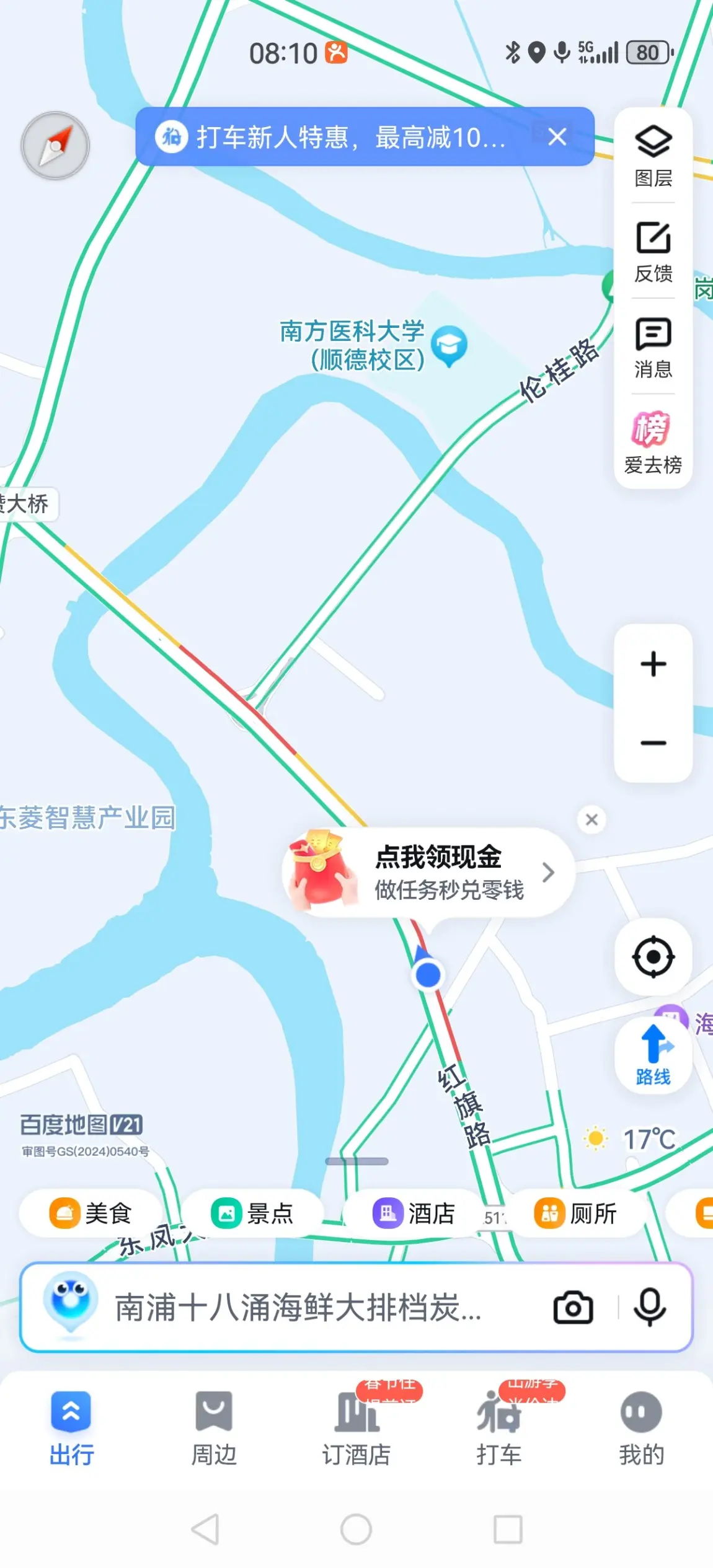Zoom out with the minus button
This screenshot has width=713, height=1568.
point(653,742)
